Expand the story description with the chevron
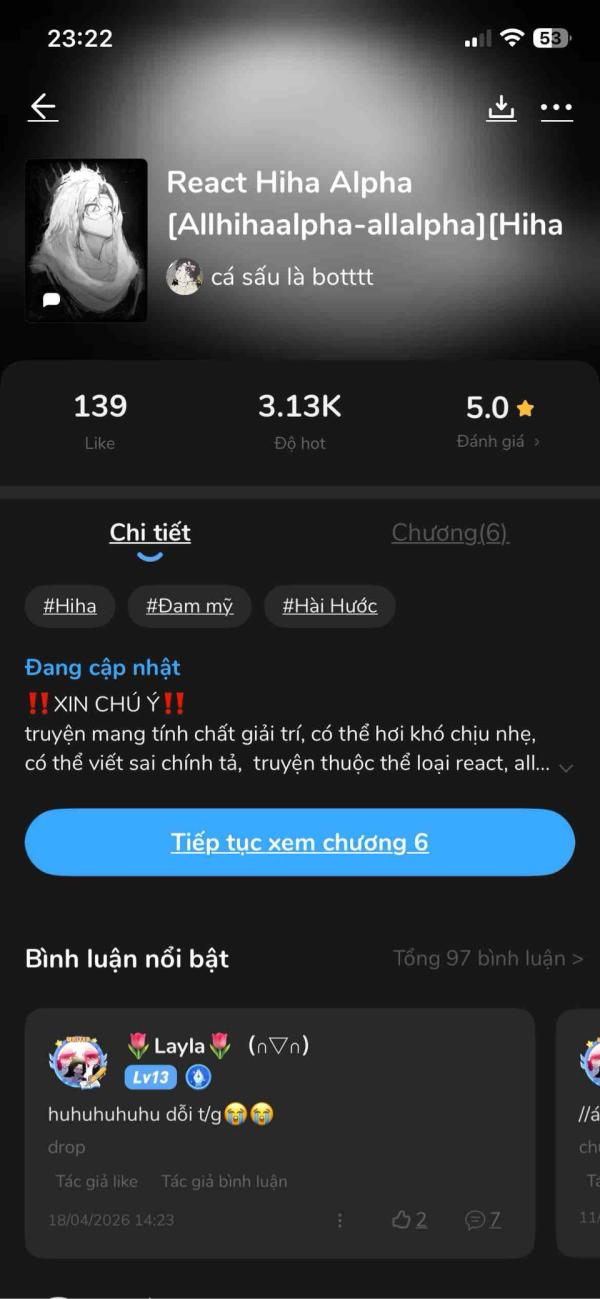This screenshot has width=600, height=1299. tap(566, 767)
